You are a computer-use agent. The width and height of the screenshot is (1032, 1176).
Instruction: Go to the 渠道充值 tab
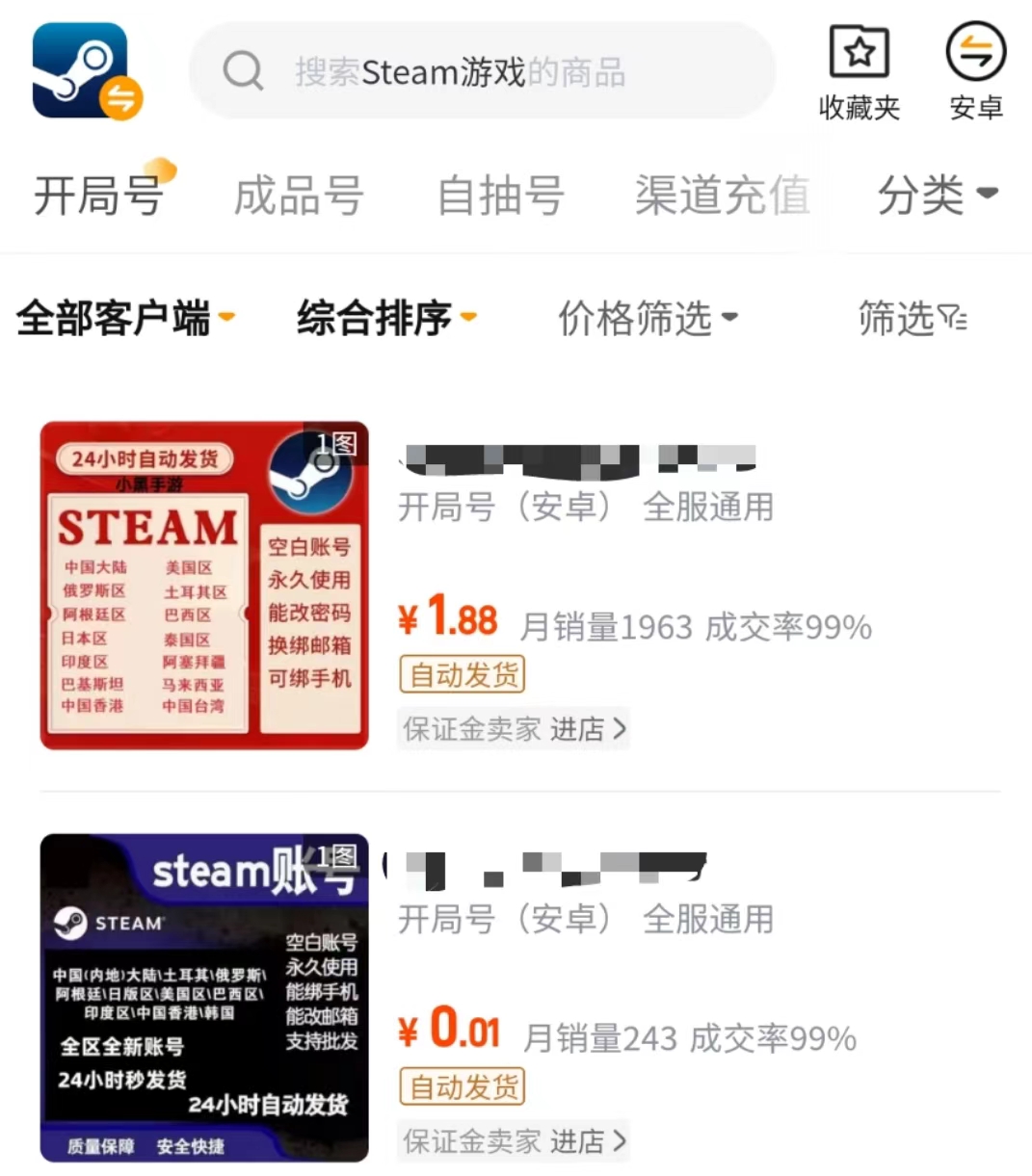click(x=722, y=196)
